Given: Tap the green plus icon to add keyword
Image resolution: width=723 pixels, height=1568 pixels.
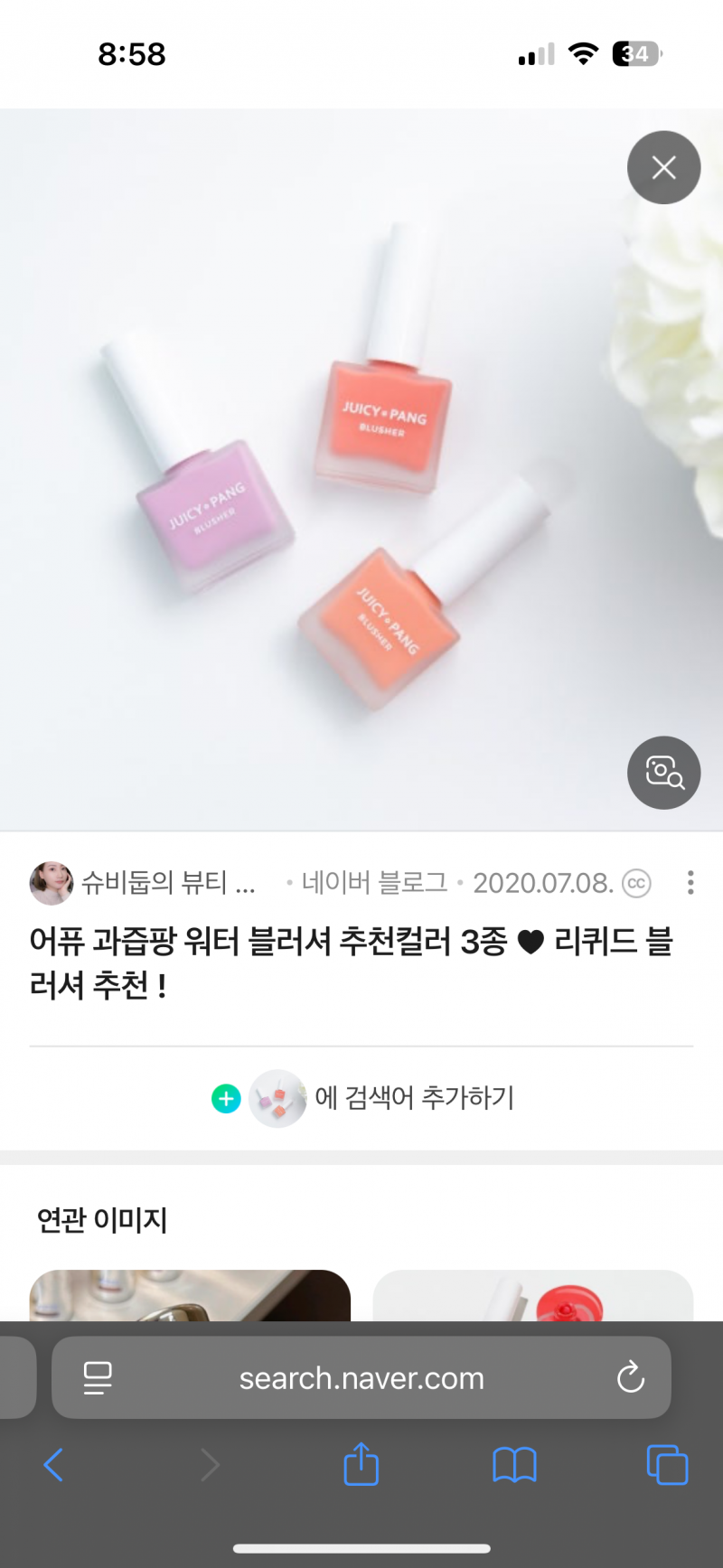Looking at the screenshot, I should 225,1098.
